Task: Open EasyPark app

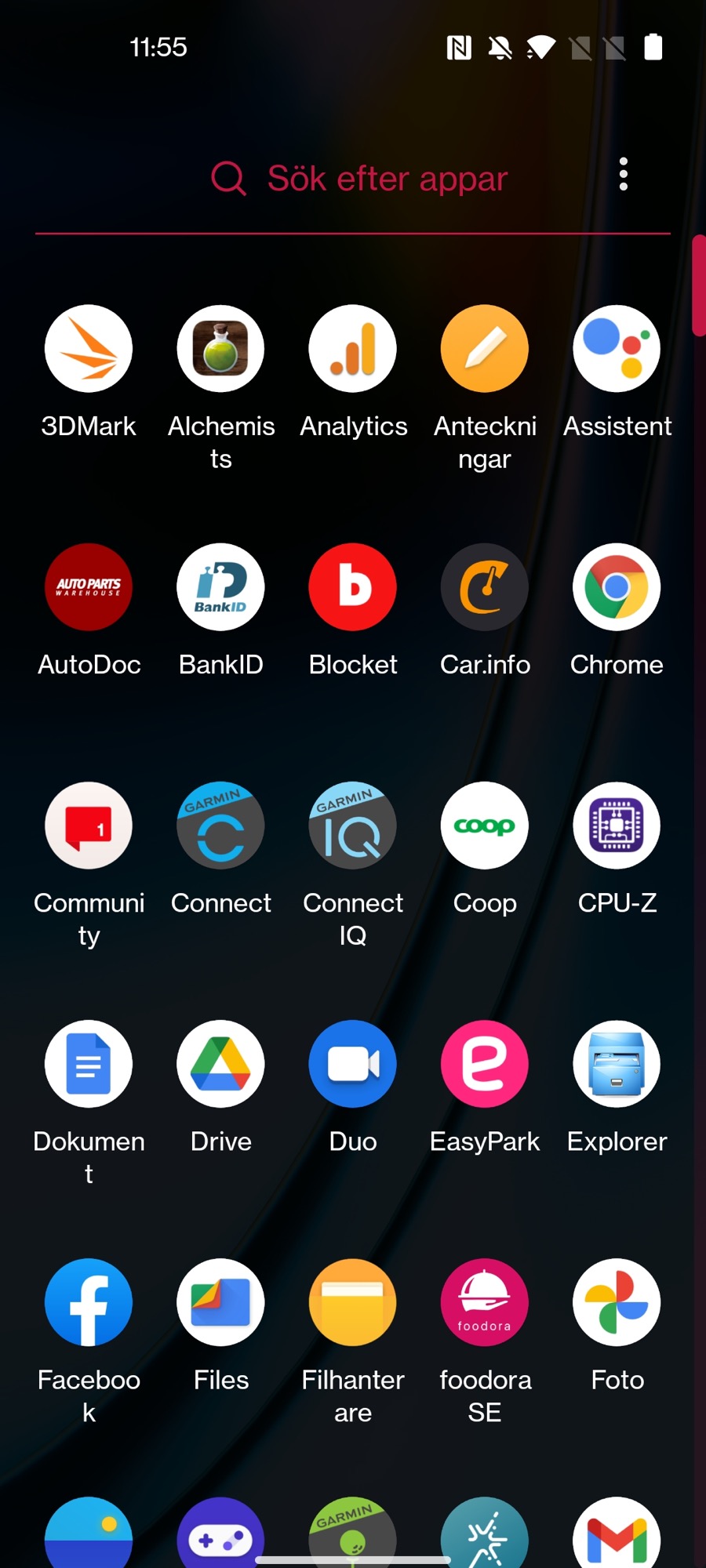Action: [485, 1064]
